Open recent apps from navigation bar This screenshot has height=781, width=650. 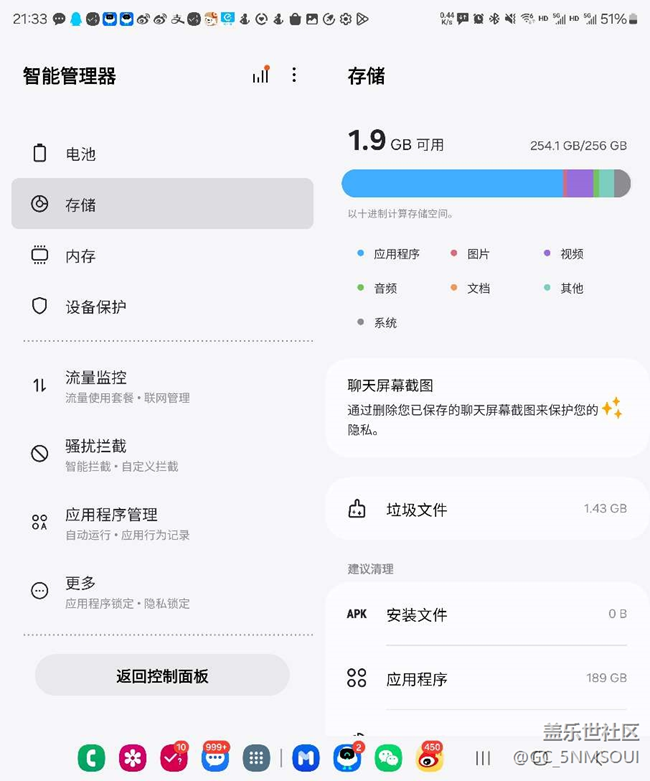[x=483, y=758]
